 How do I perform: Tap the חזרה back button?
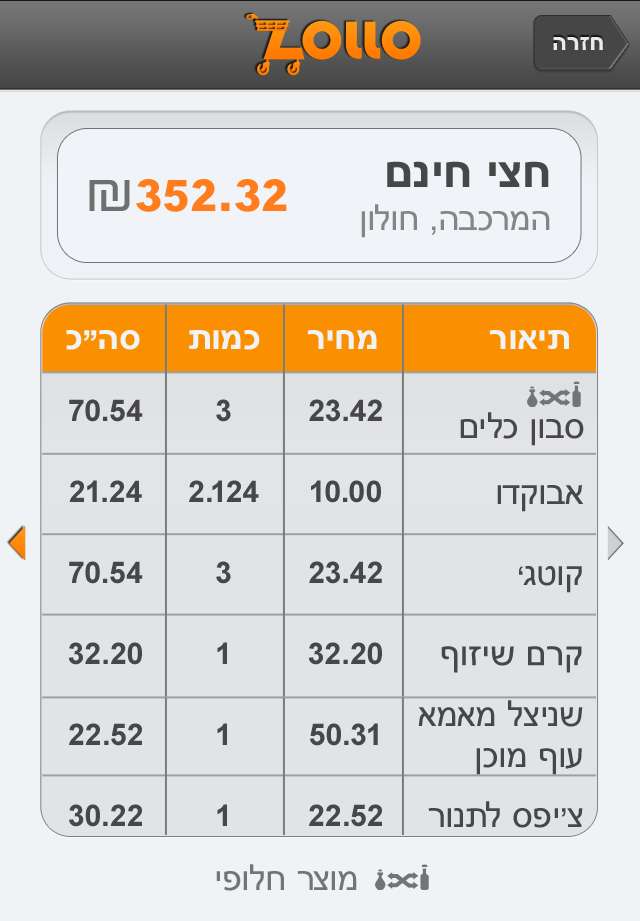(x=581, y=43)
